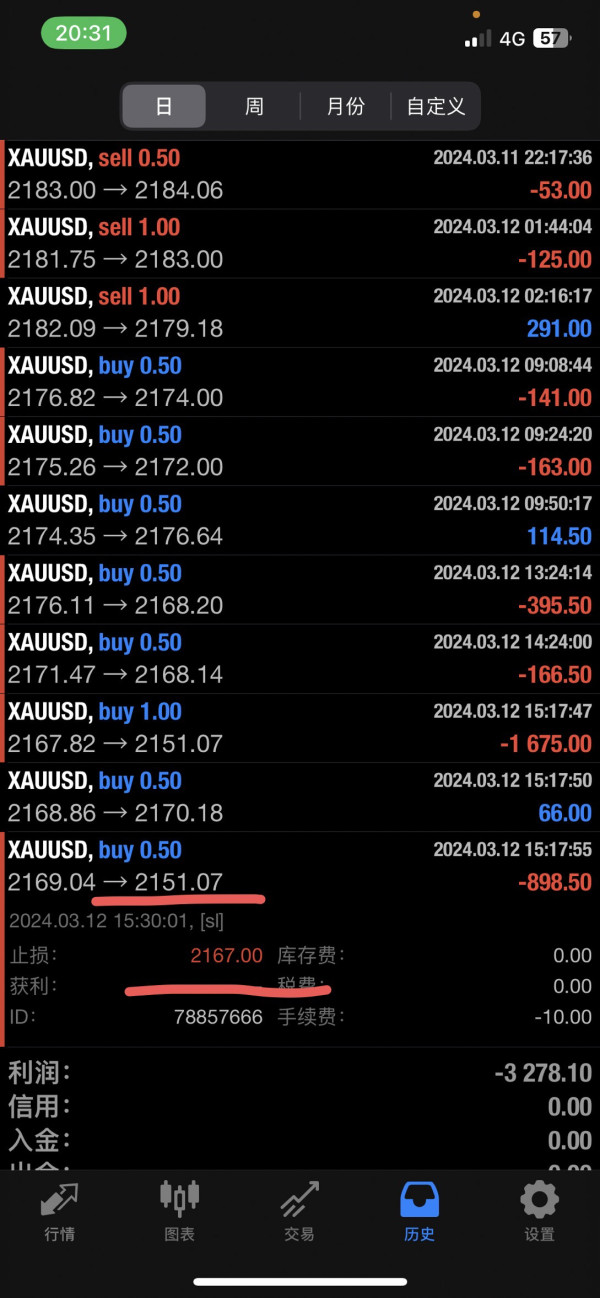Collapse the expanded trade with -898.50 loss
Image resolution: width=600 pixels, height=1298 pixels.
point(300,865)
